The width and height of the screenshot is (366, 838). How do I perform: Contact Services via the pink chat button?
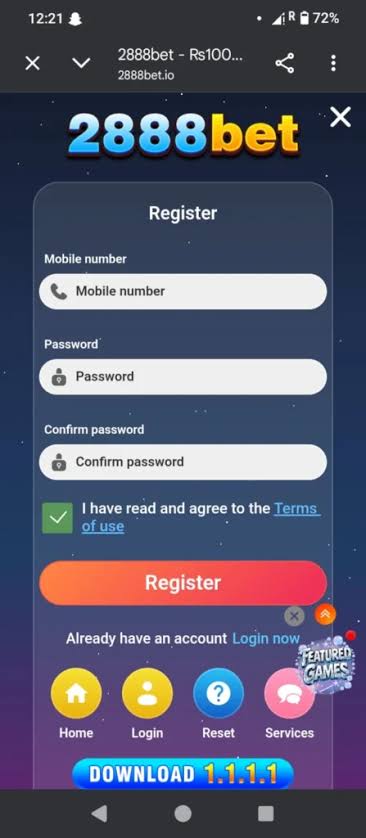pos(290,693)
